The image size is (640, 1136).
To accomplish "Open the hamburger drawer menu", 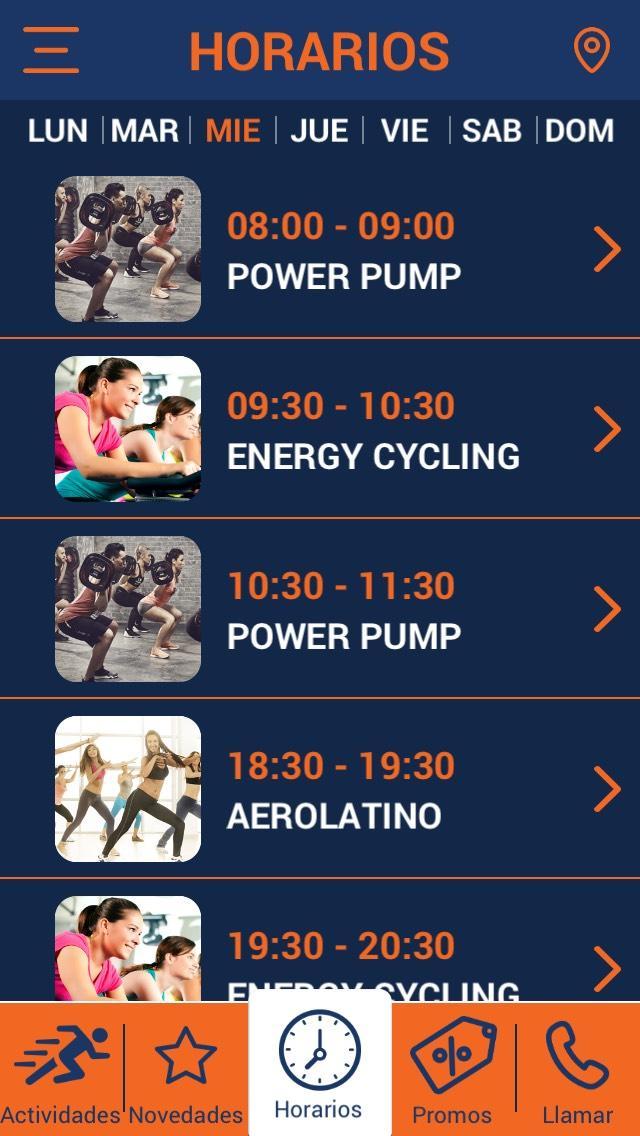I will point(51,50).
